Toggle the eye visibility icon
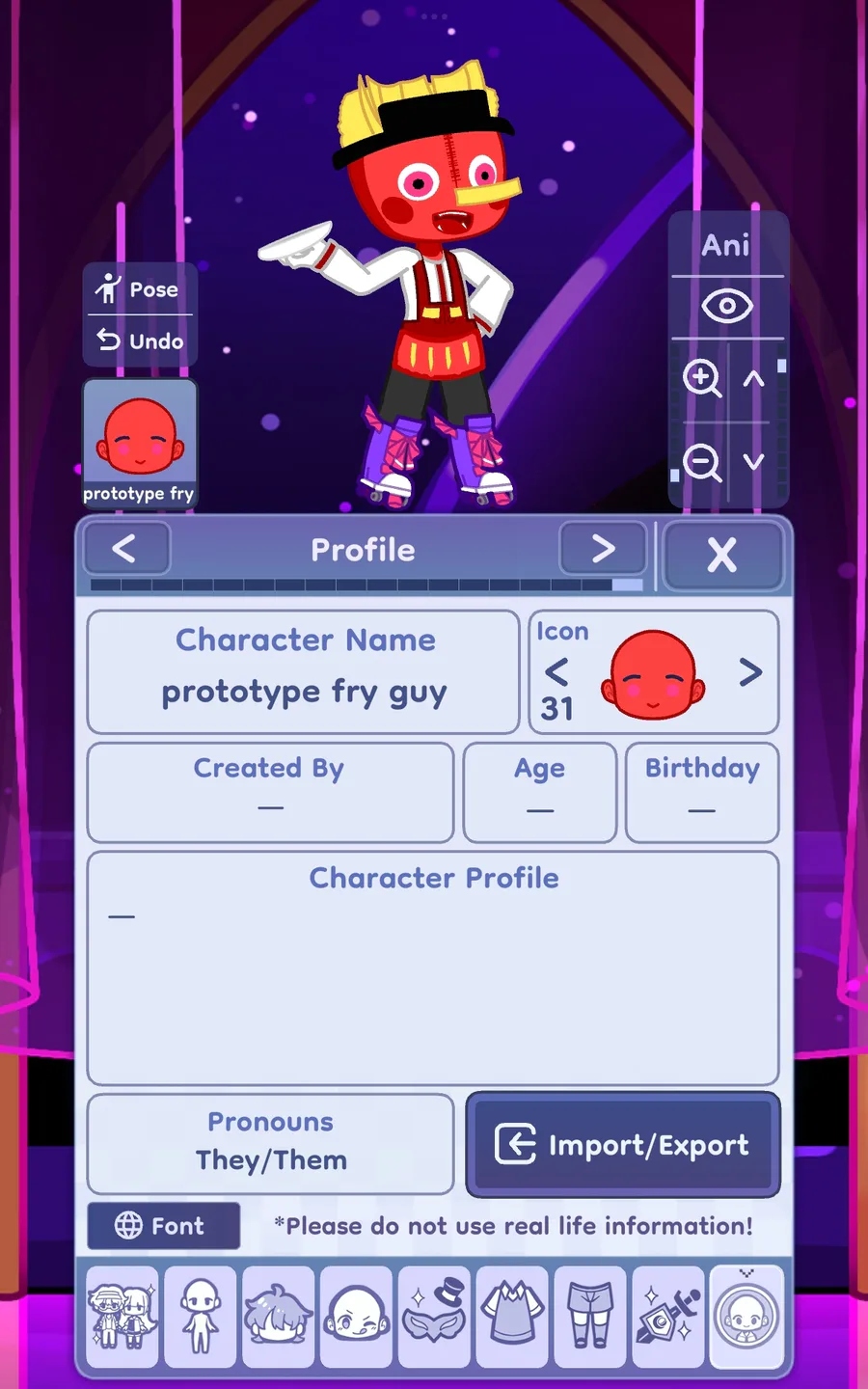The height and width of the screenshot is (1389, 868). [x=727, y=307]
